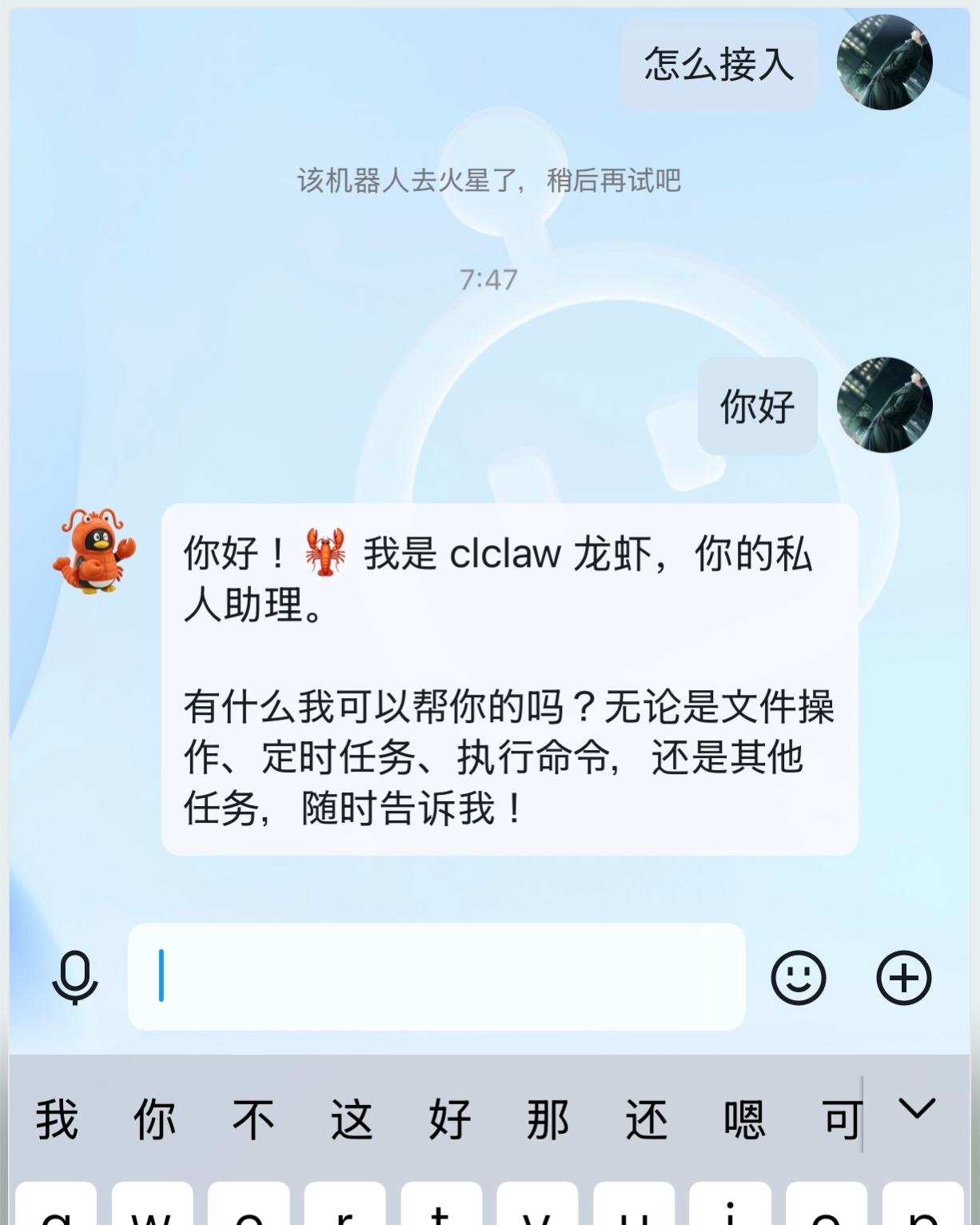Open the emoji picker

[798, 977]
